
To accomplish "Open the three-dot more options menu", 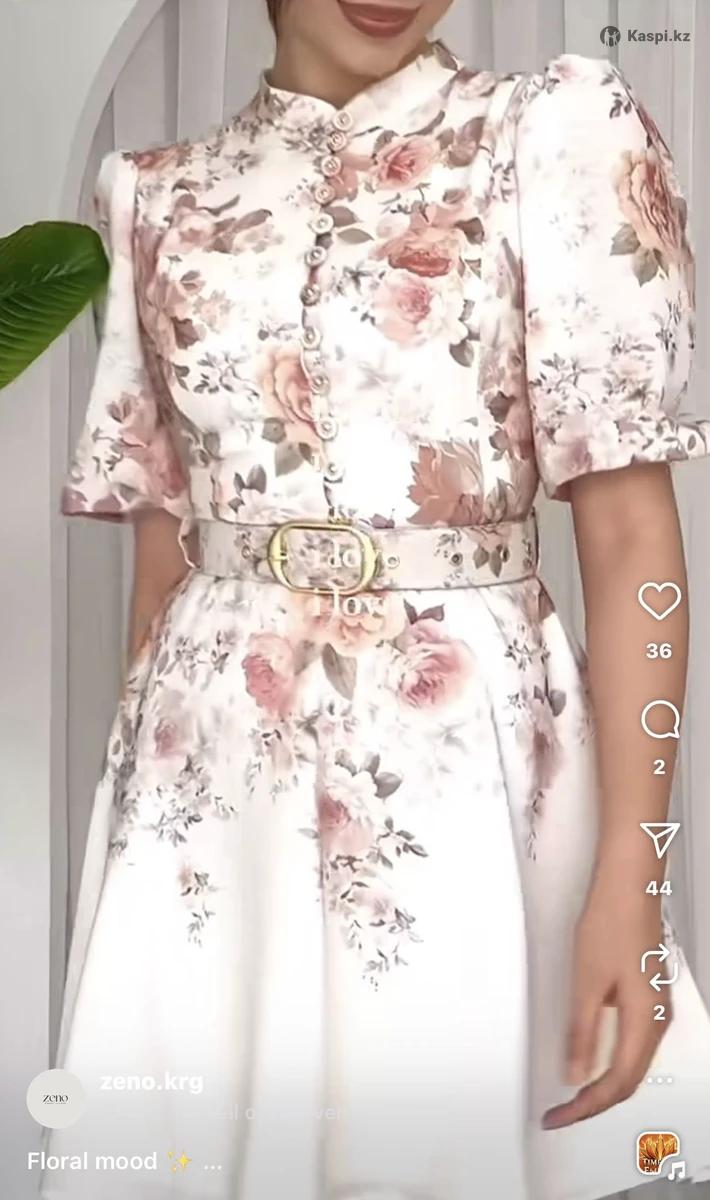I will click(659, 1081).
